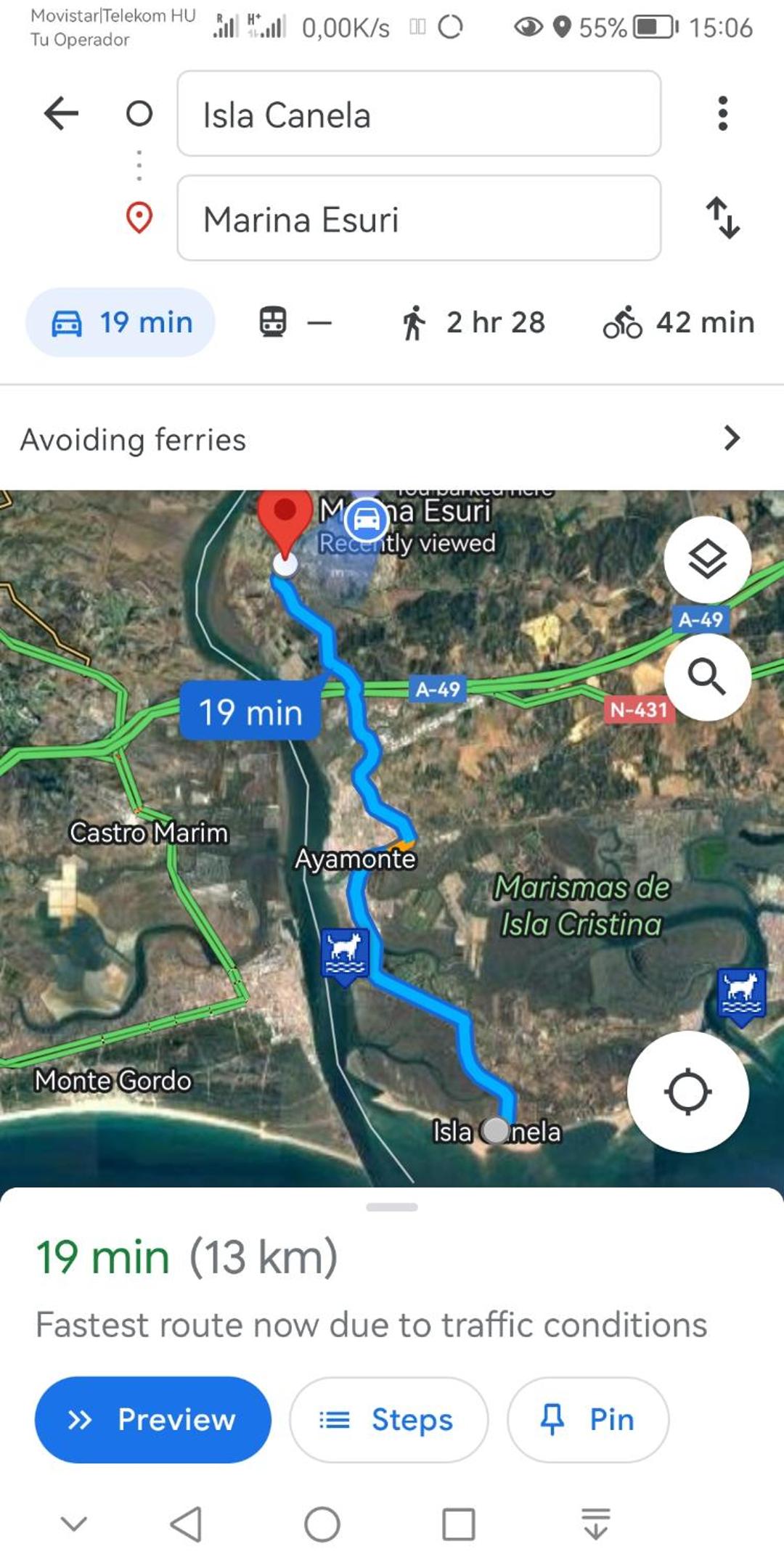Pin this route

587,1419
